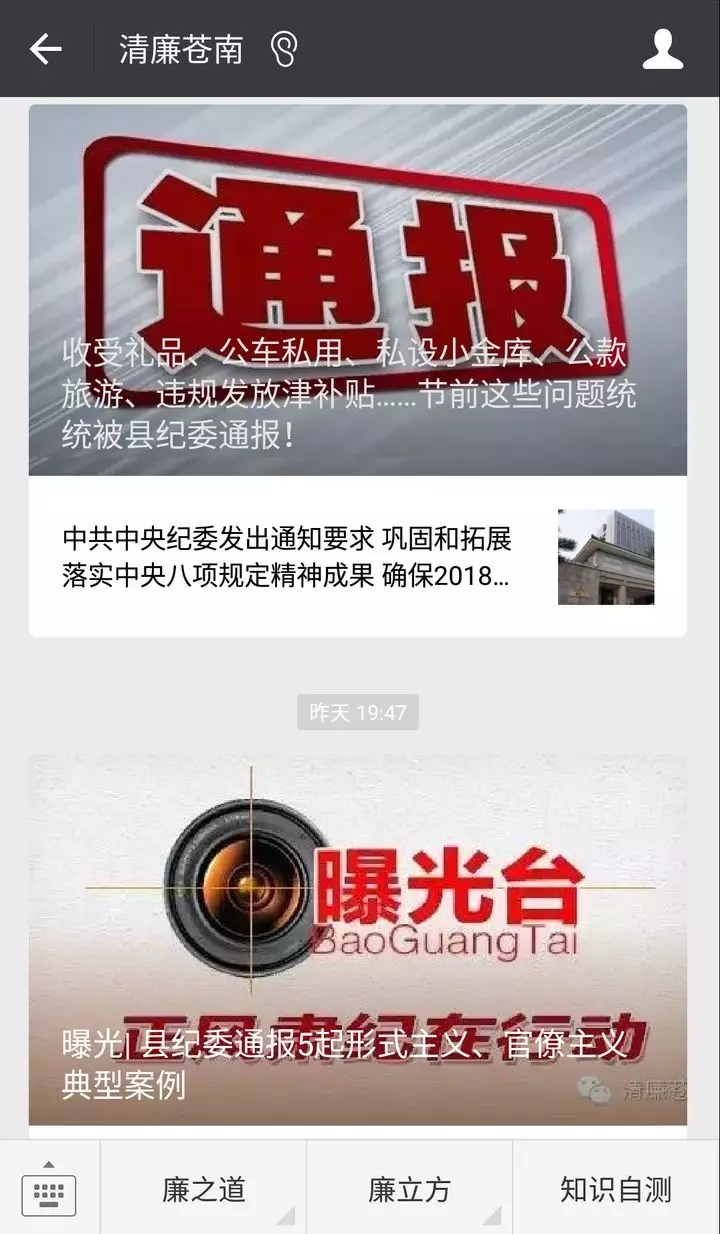Expand the 廉之道 menu
Viewport: 720px width, 1234px height.
[204, 1189]
